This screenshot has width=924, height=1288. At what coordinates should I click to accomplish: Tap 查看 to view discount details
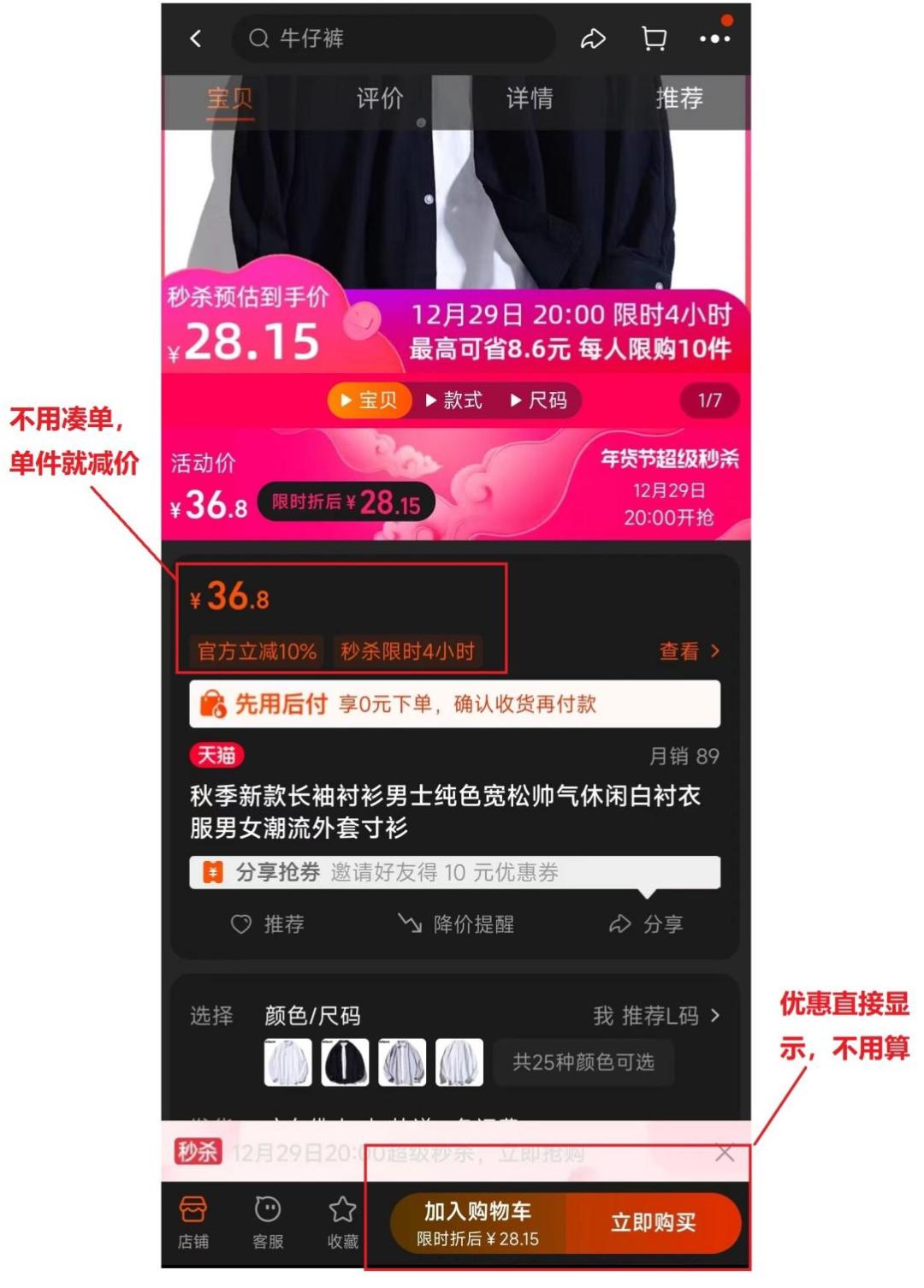pos(689,651)
